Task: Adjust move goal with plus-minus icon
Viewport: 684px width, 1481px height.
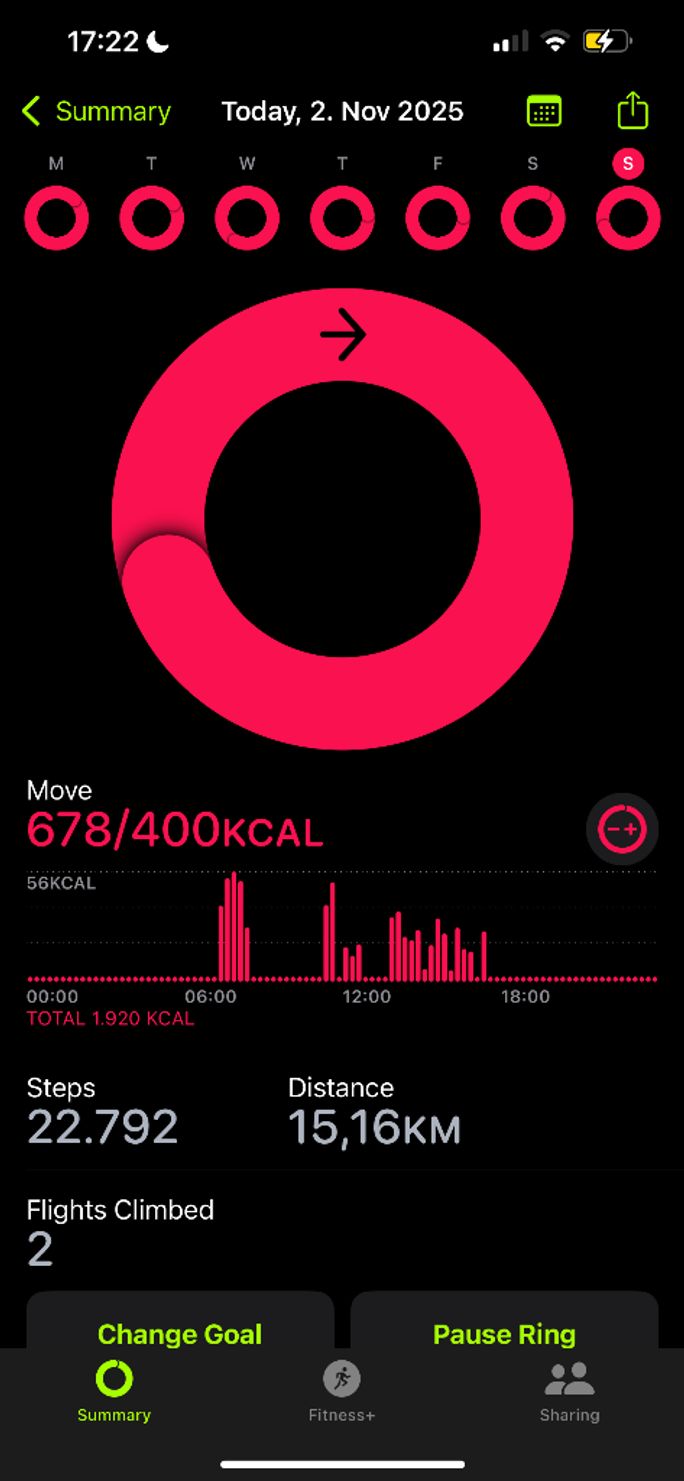Action: point(621,829)
